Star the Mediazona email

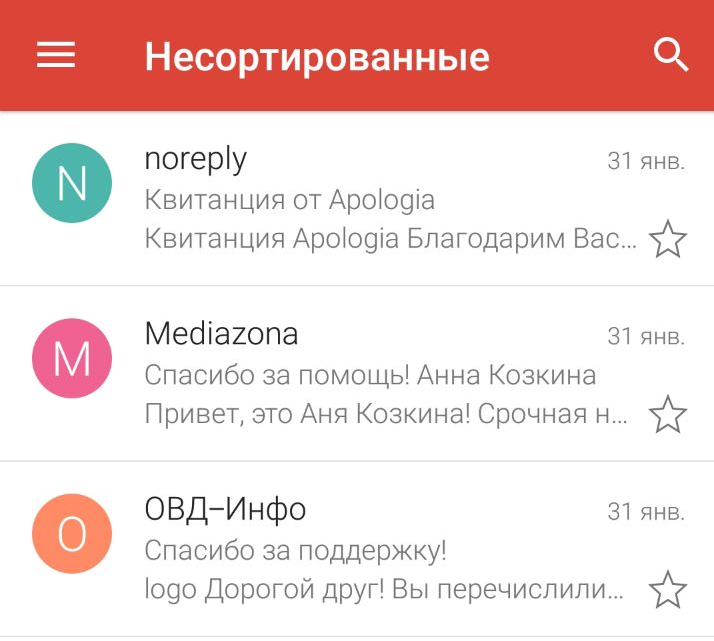click(x=667, y=415)
